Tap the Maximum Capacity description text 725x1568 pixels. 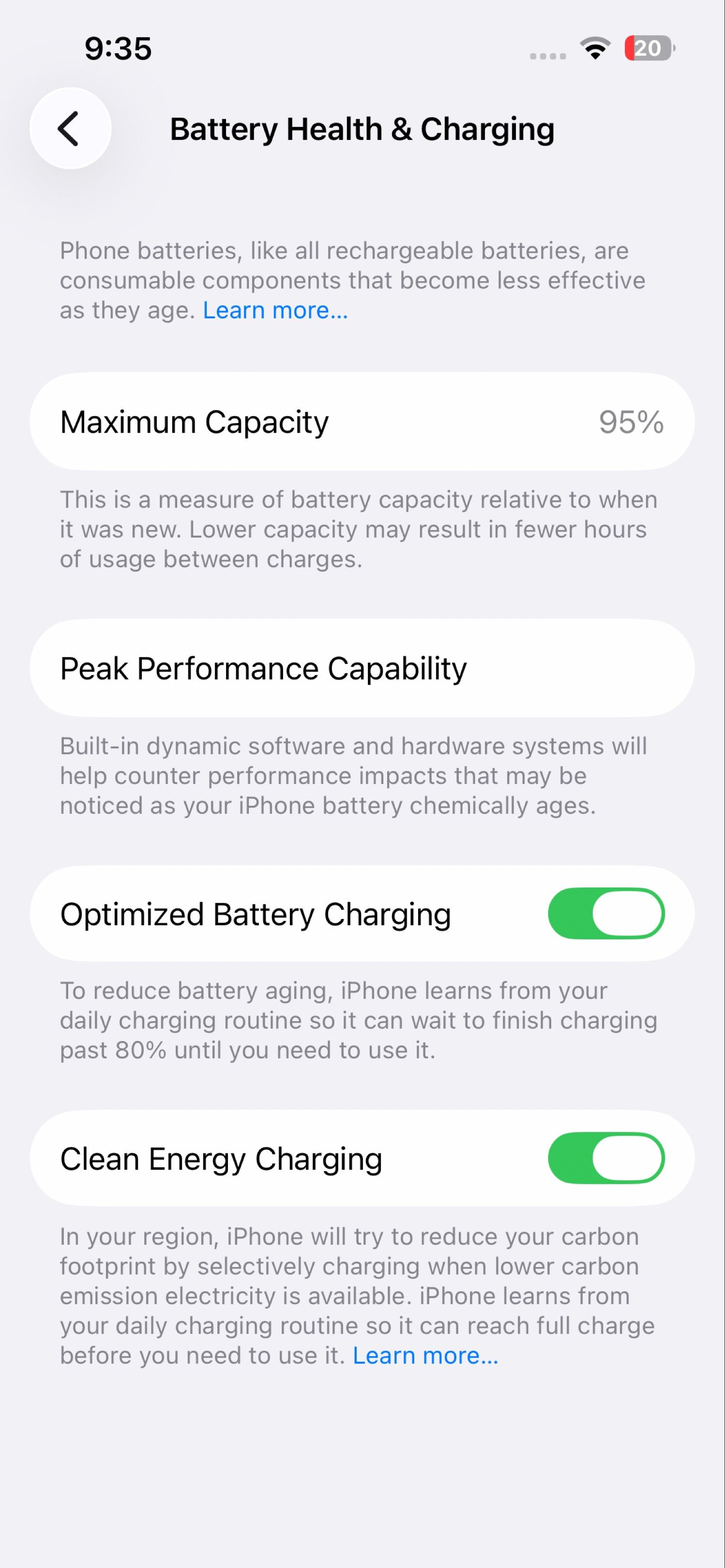359,528
